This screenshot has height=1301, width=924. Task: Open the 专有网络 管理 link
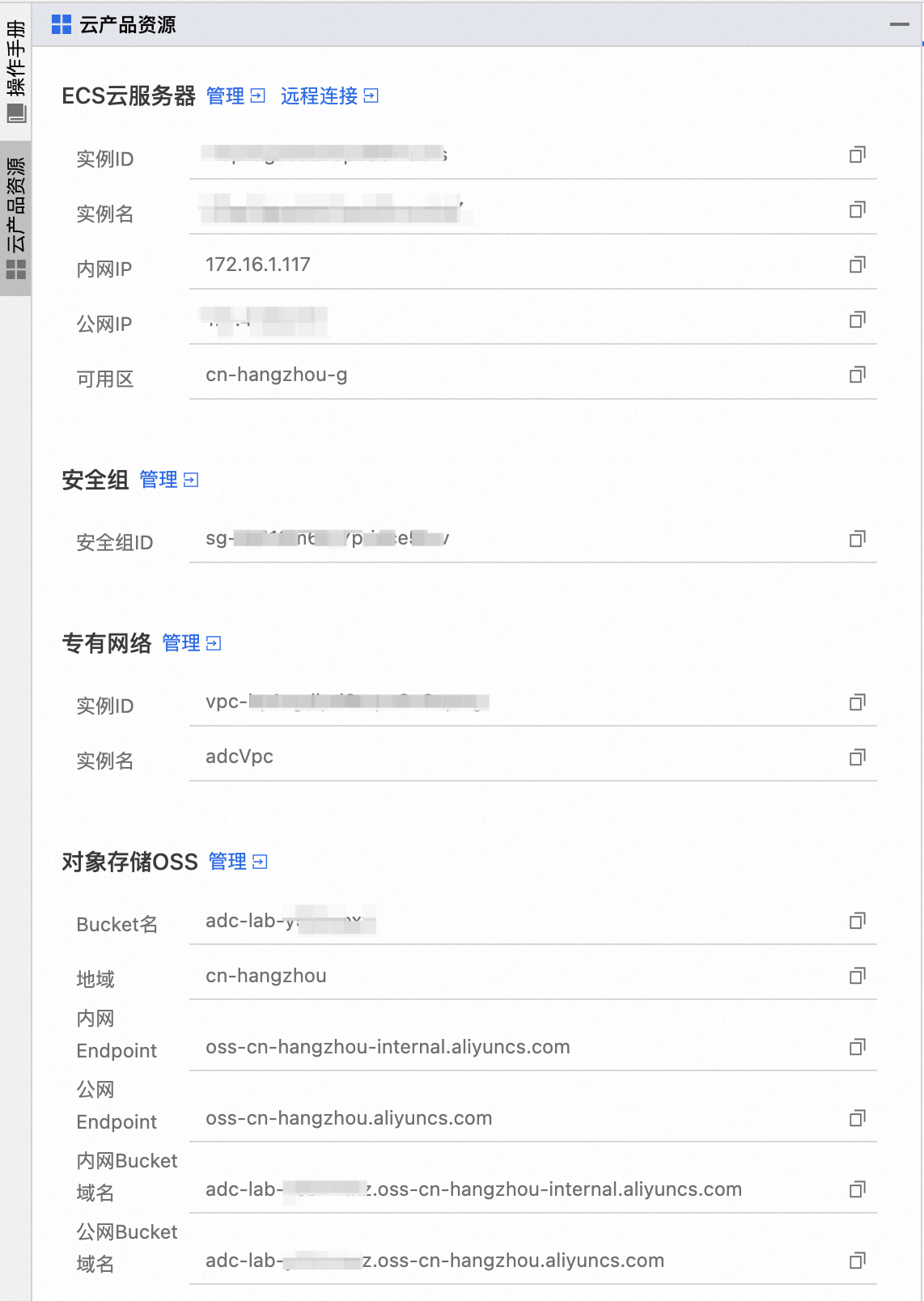(x=191, y=643)
